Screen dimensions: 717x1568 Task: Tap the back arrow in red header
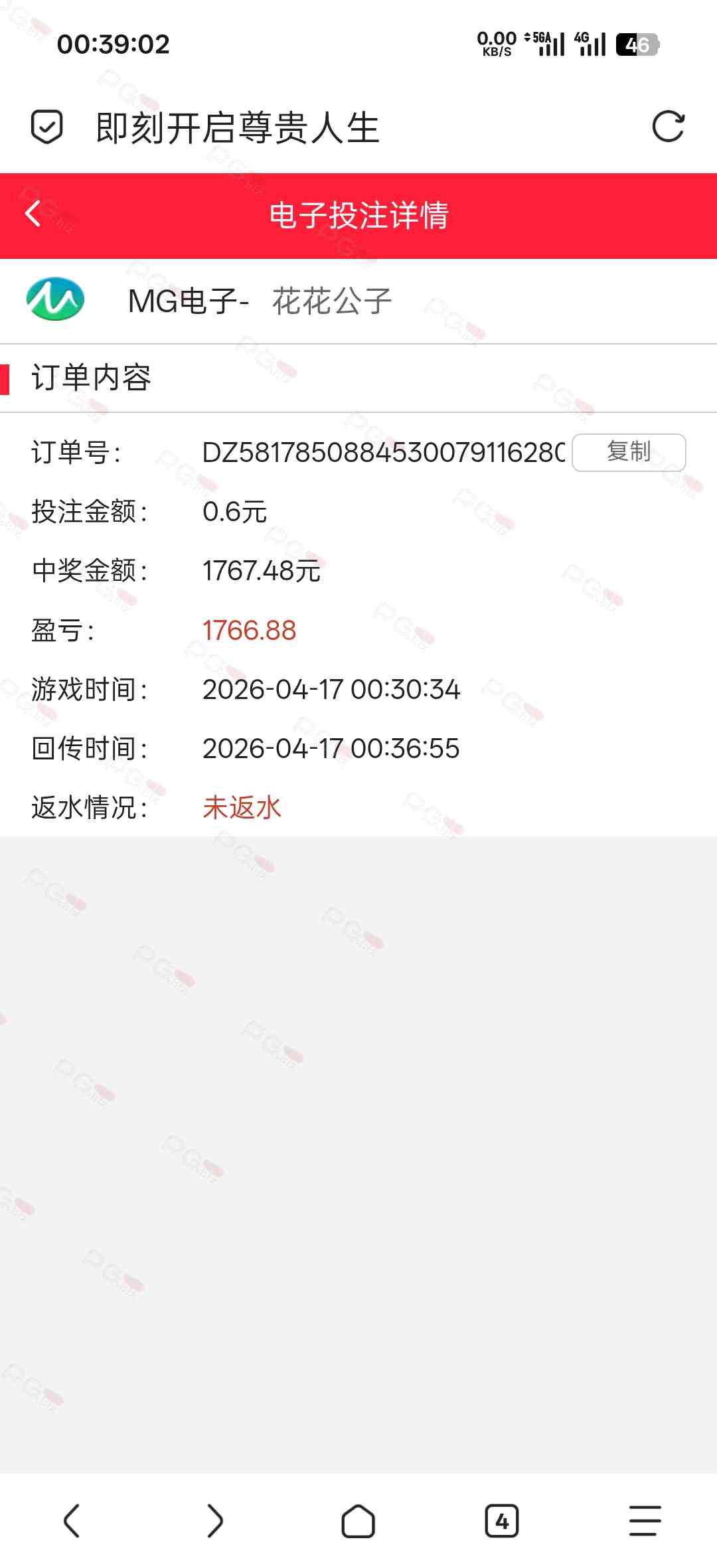pos(33,214)
